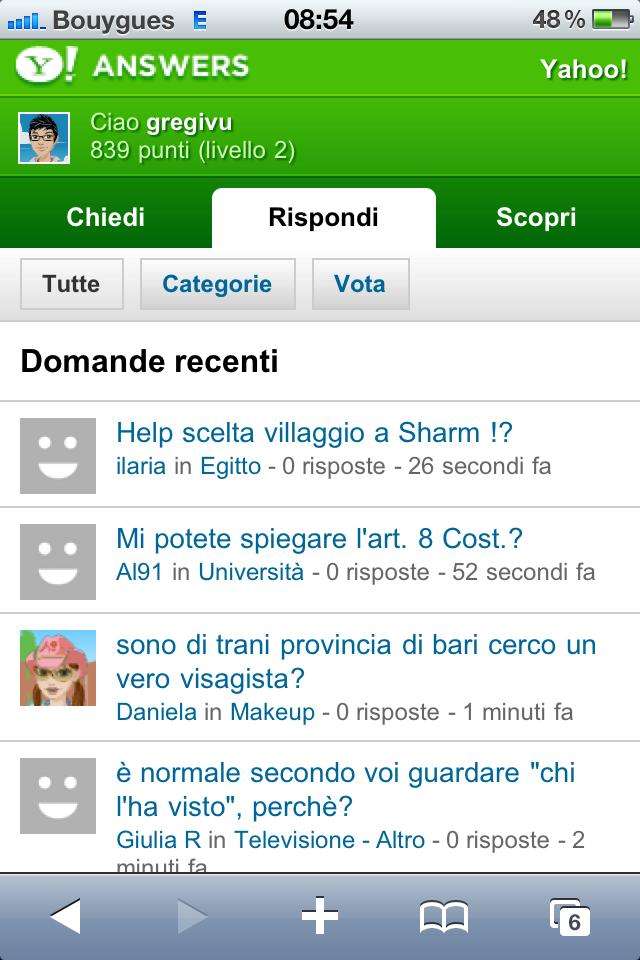Select the Rispondi tab
The image size is (640, 960).
[323, 217]
